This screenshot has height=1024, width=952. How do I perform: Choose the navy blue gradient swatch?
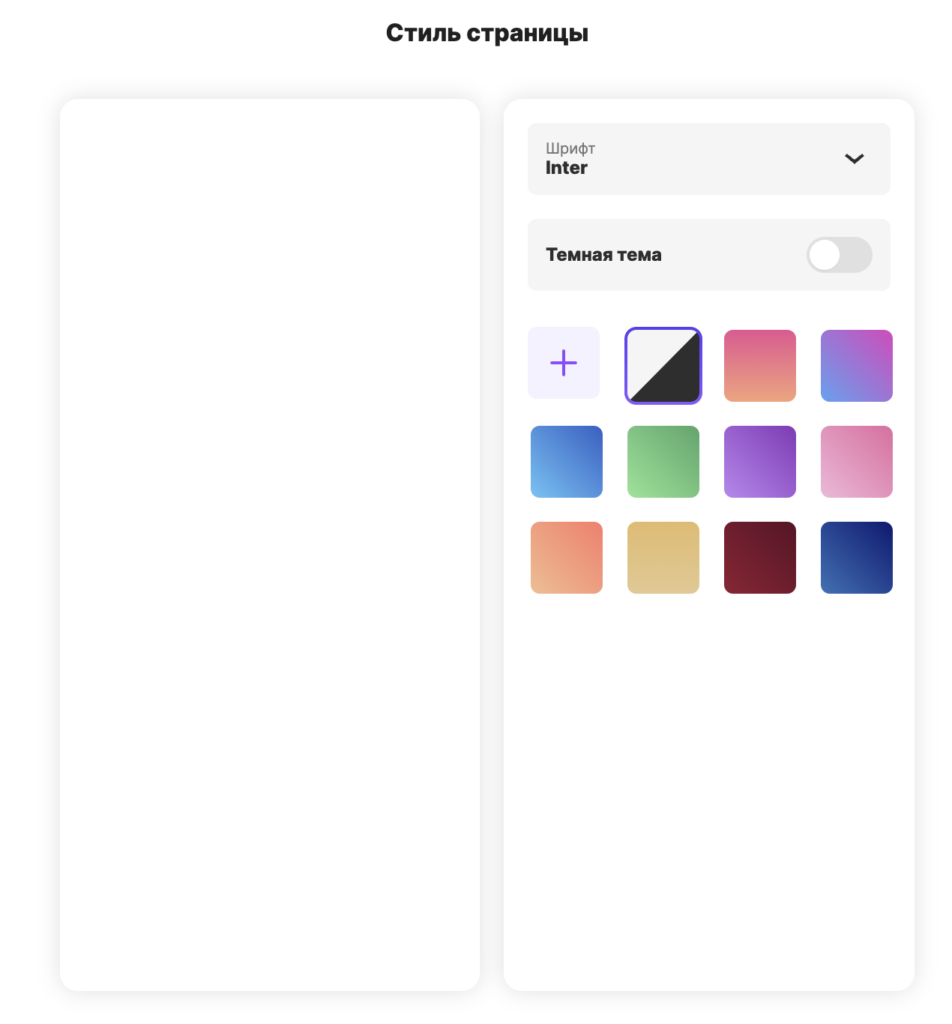click(x=856, y=558)
